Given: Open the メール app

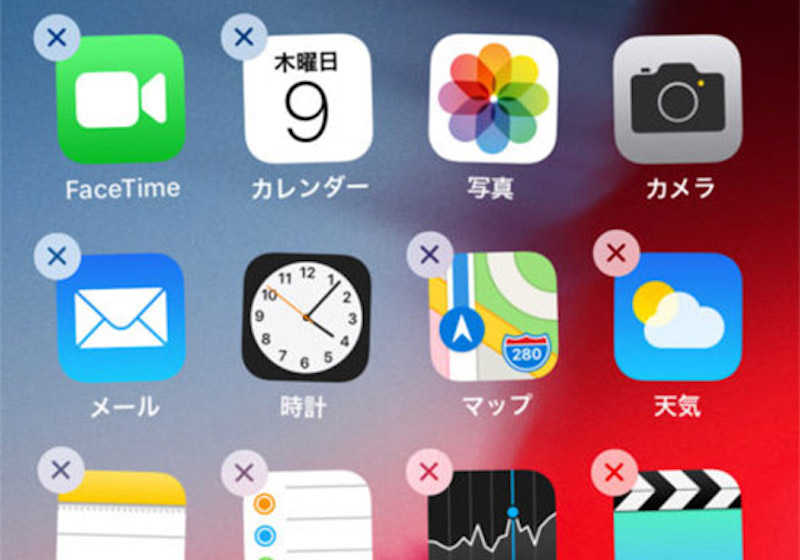Looking at the screenshot, I should pyautogui.click(x=121, y=317).
